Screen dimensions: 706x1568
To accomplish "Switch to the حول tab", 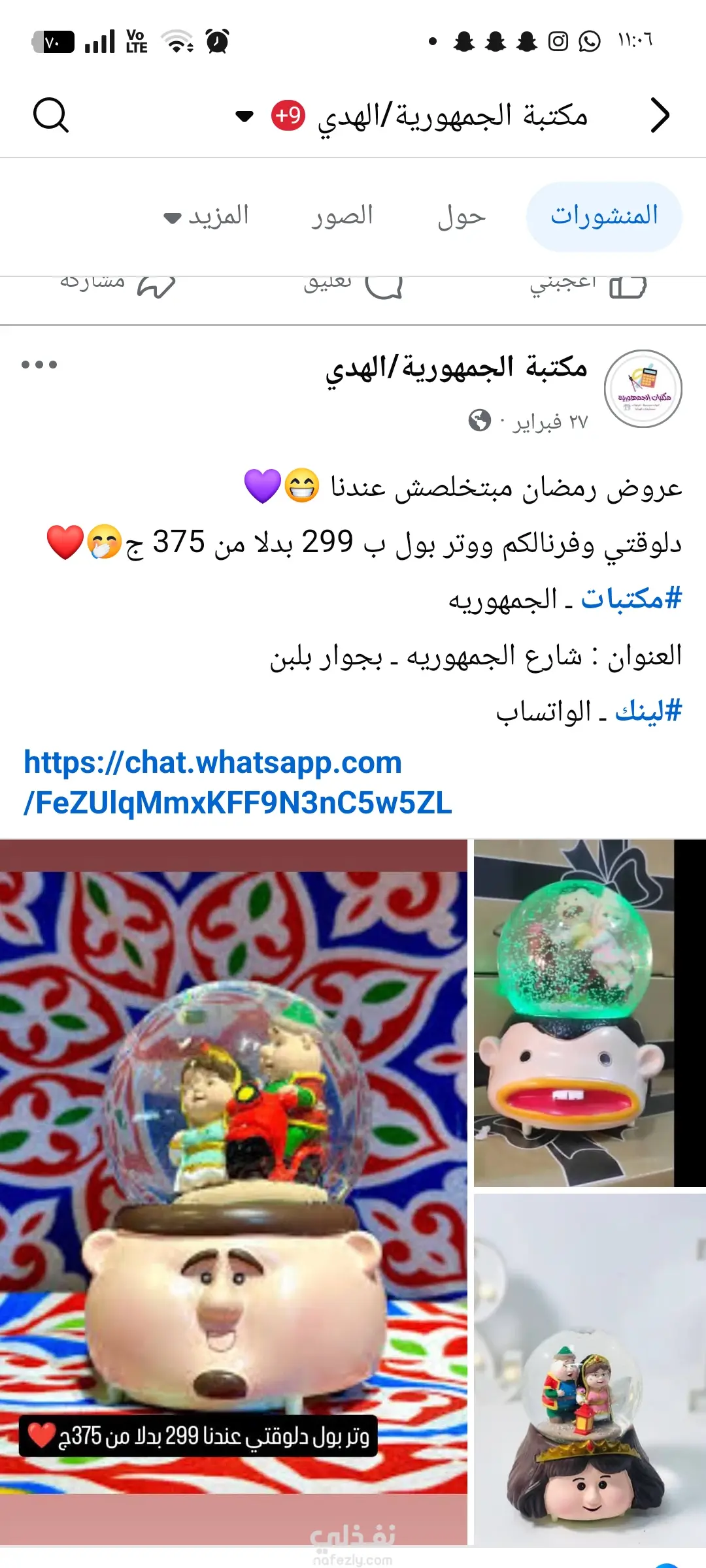I will click(462, 216).
